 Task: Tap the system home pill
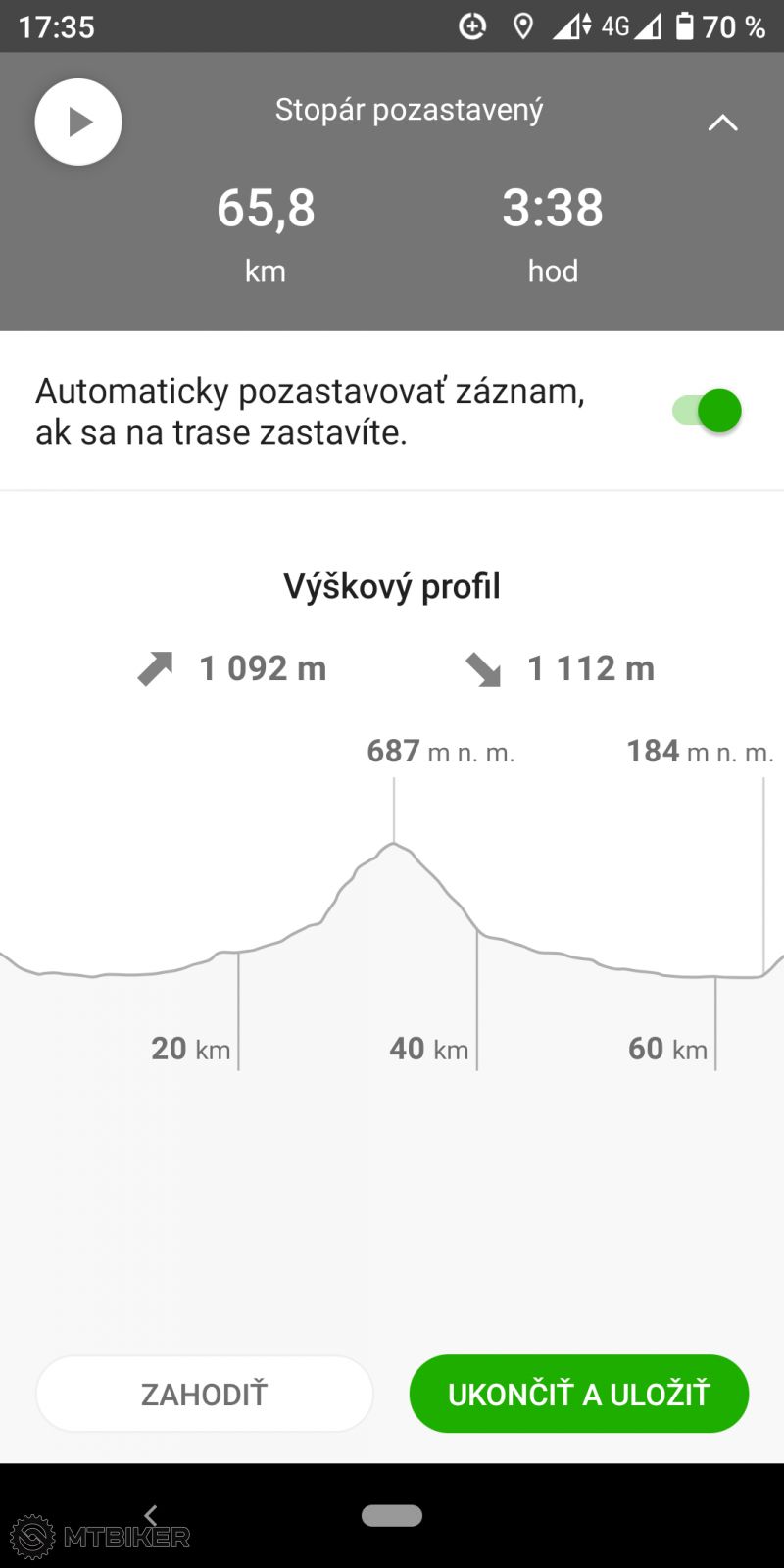(x=392, y=1515)
